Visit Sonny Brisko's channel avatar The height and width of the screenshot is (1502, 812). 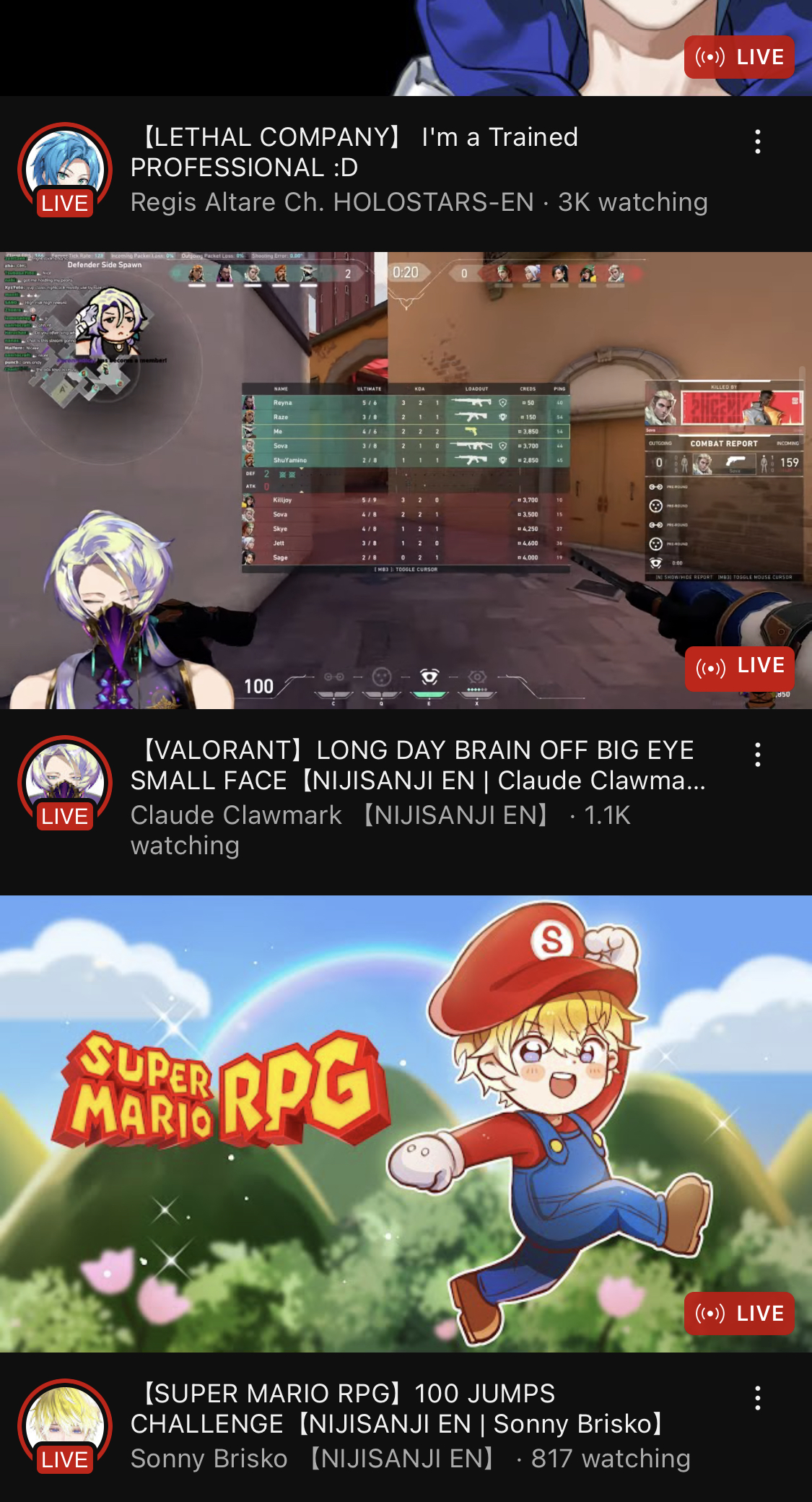point(65,1425)
